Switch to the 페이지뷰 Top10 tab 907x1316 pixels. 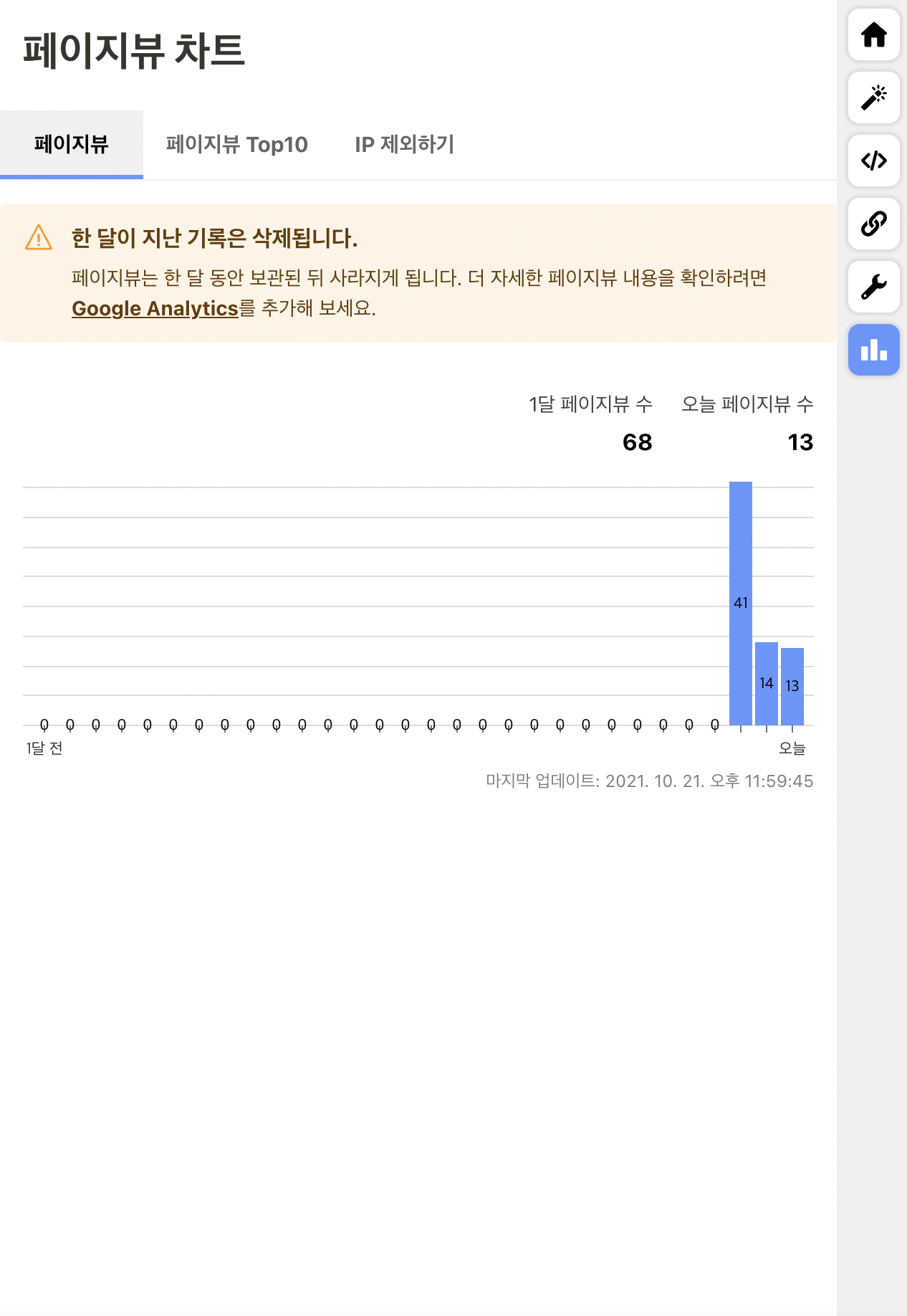(x=238, y=145)
